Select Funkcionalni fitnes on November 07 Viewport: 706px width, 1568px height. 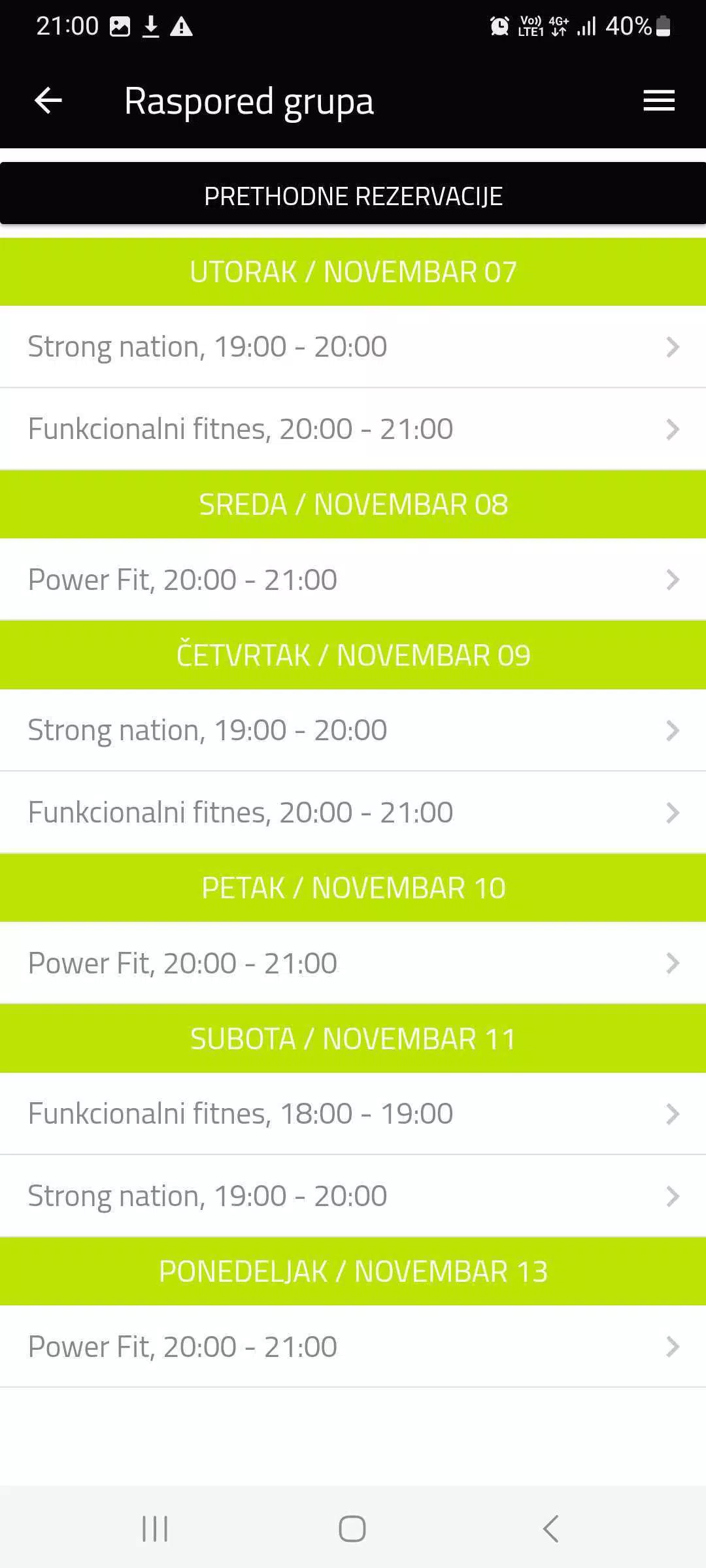coord(353,429)
